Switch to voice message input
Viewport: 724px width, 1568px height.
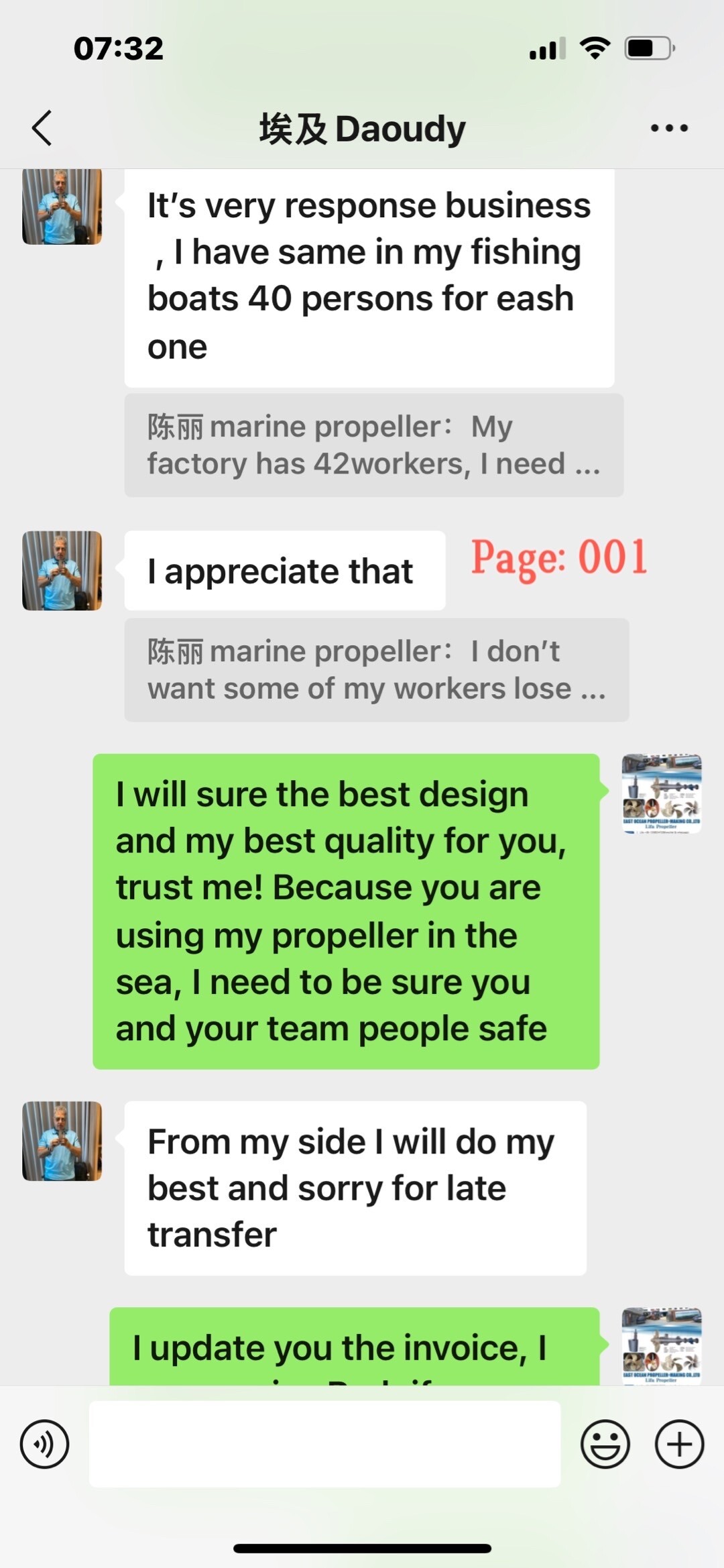click(44, 1444)
